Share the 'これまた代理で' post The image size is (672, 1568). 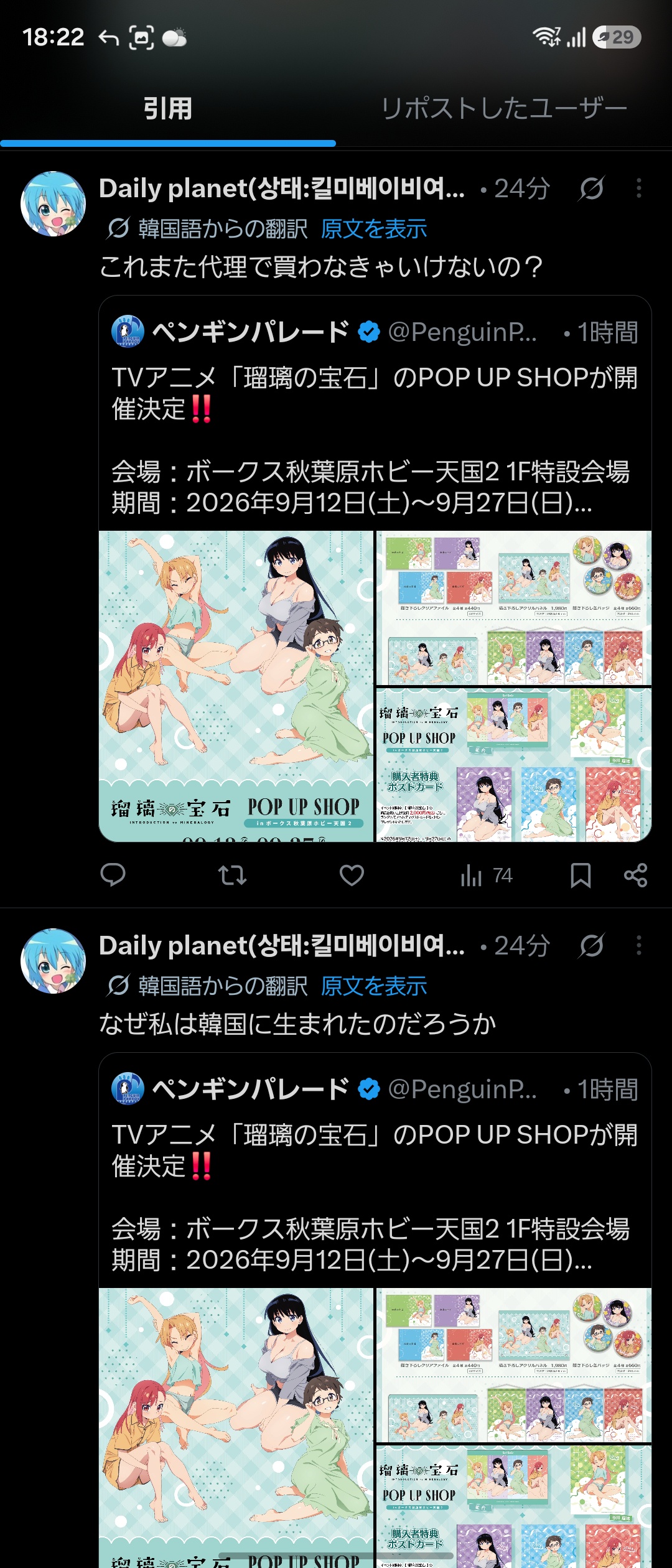[635, 875]
